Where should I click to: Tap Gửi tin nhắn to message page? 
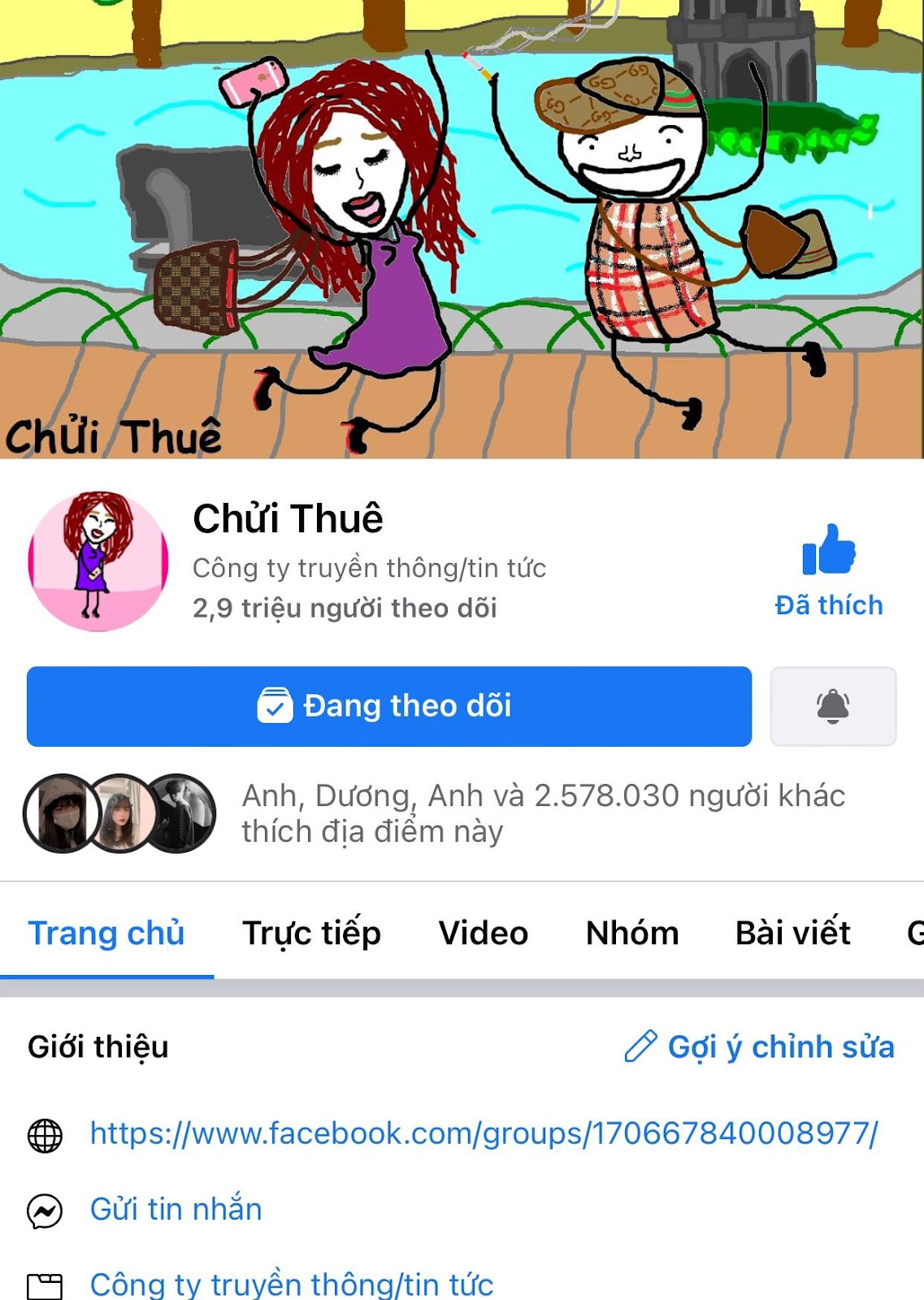click(176, 1209)
